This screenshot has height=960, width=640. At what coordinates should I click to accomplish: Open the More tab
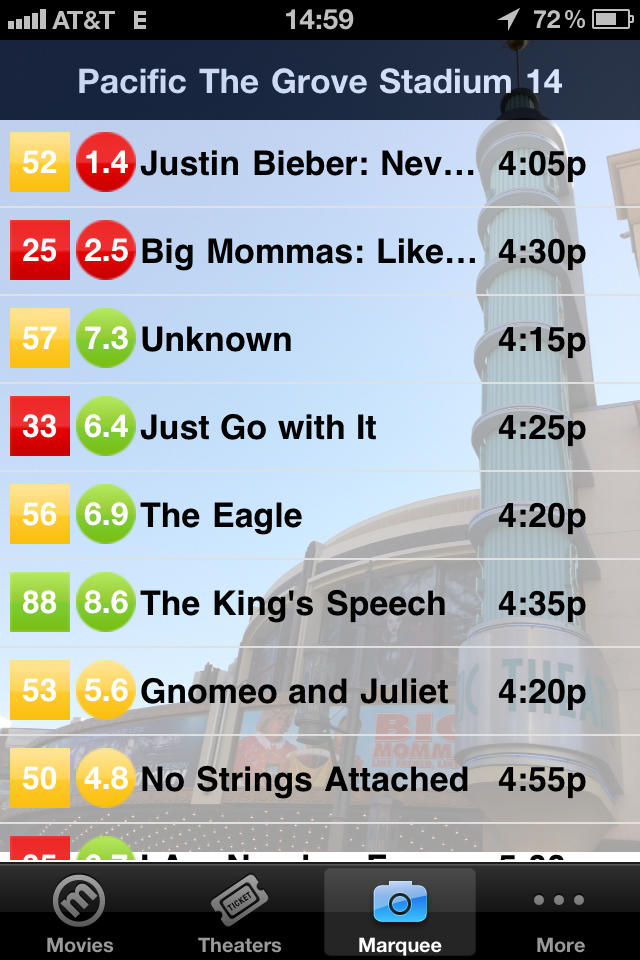pos(560,914)
